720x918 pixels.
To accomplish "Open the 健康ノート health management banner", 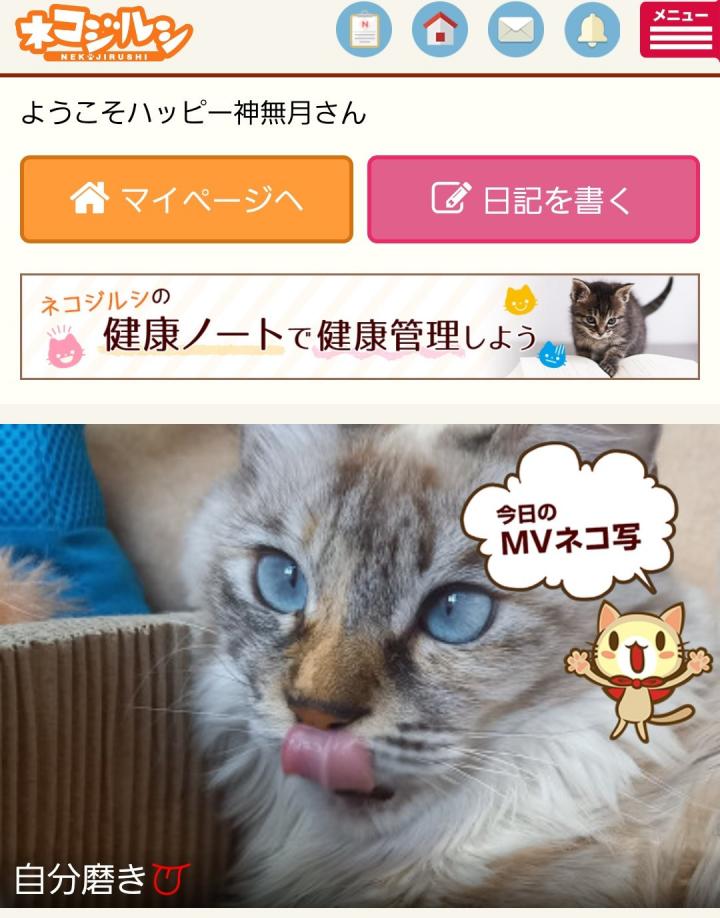I will tap(360, 327).
